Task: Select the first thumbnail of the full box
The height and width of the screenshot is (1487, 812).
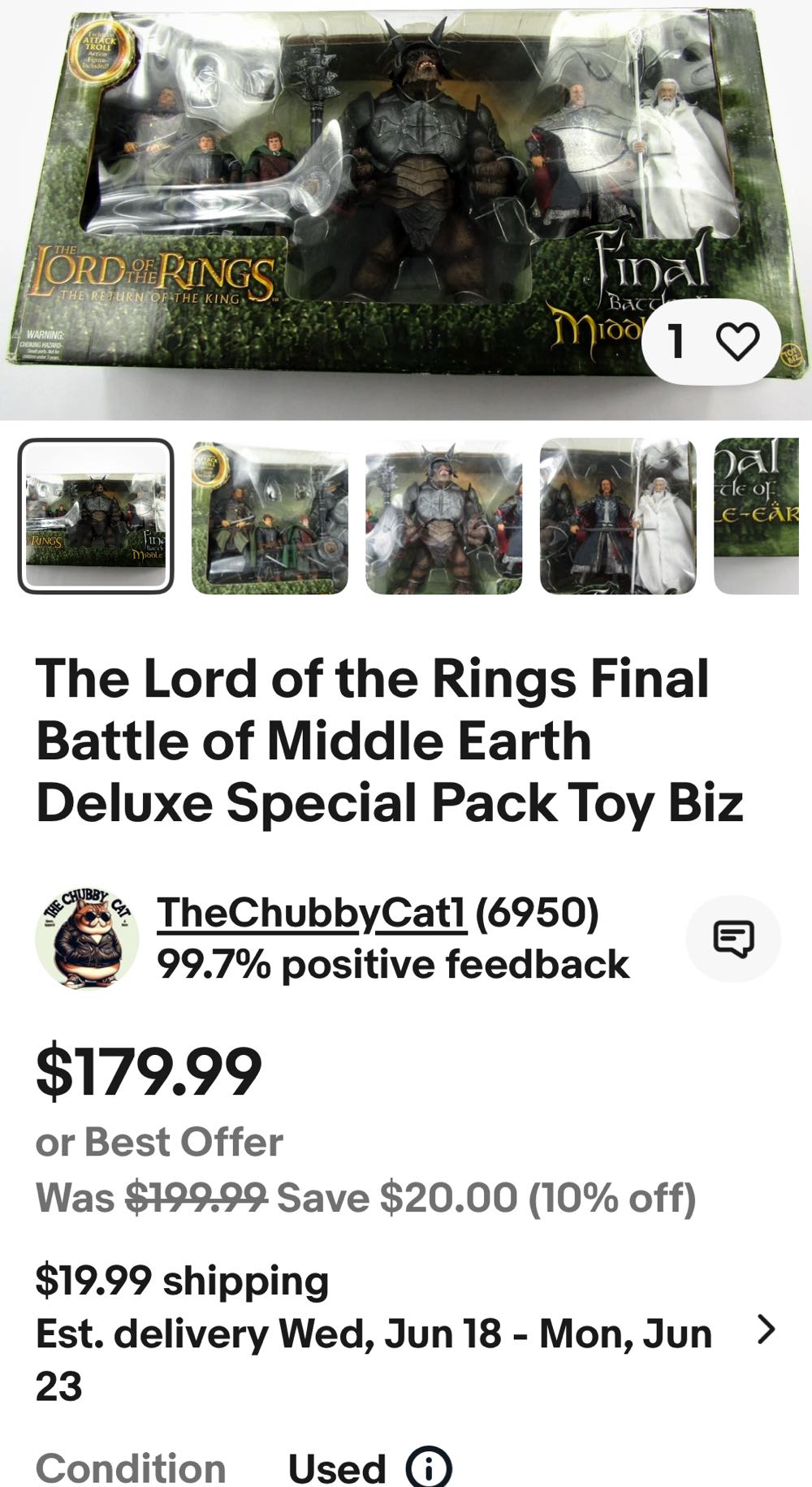Action: (x=96, y=517)
